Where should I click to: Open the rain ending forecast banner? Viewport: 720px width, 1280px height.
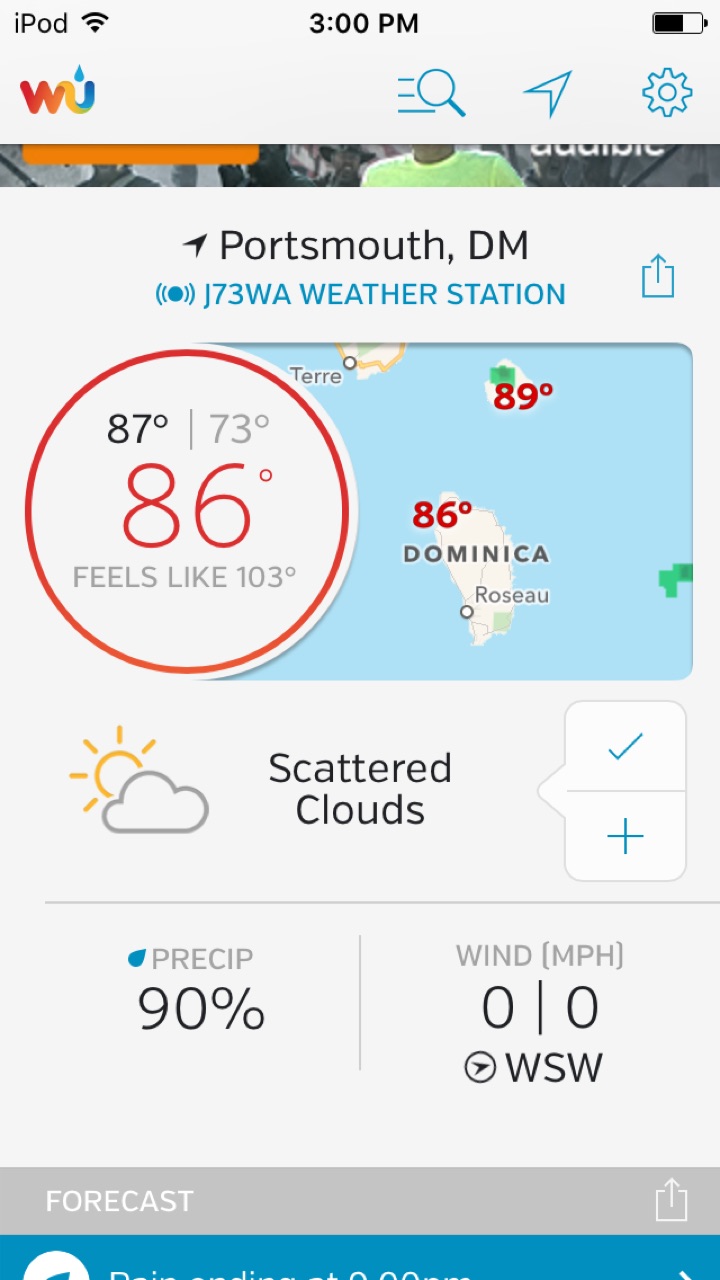coord(360,1262)
